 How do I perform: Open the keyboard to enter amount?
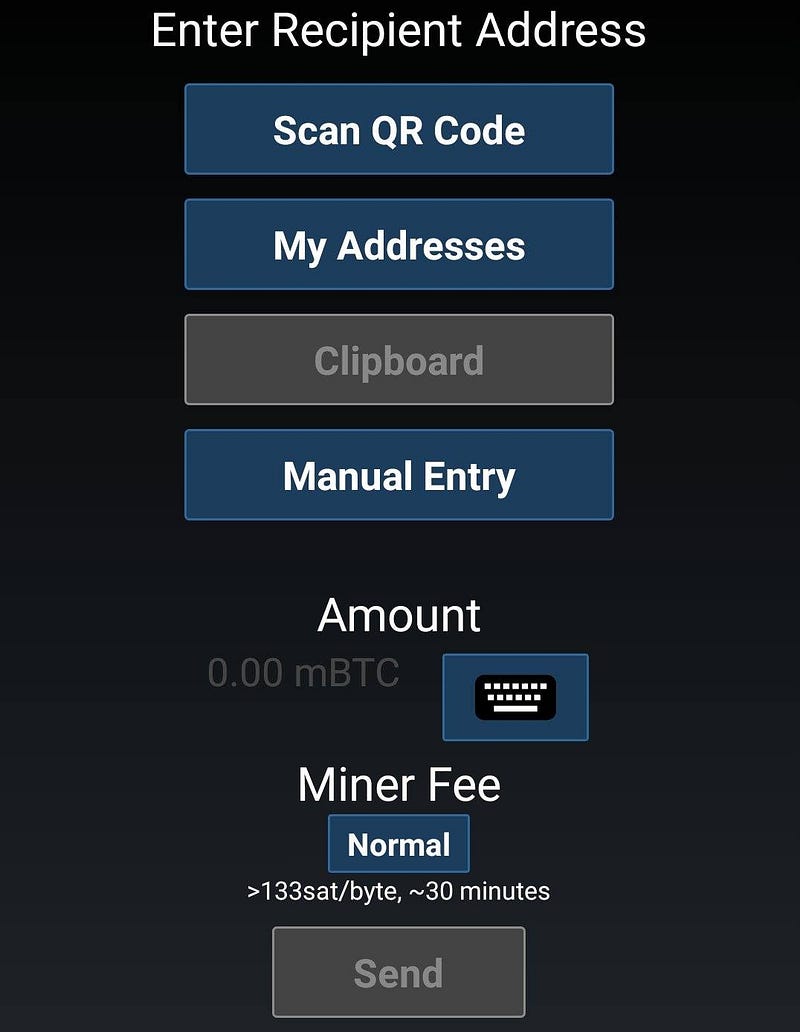[515, 697]
